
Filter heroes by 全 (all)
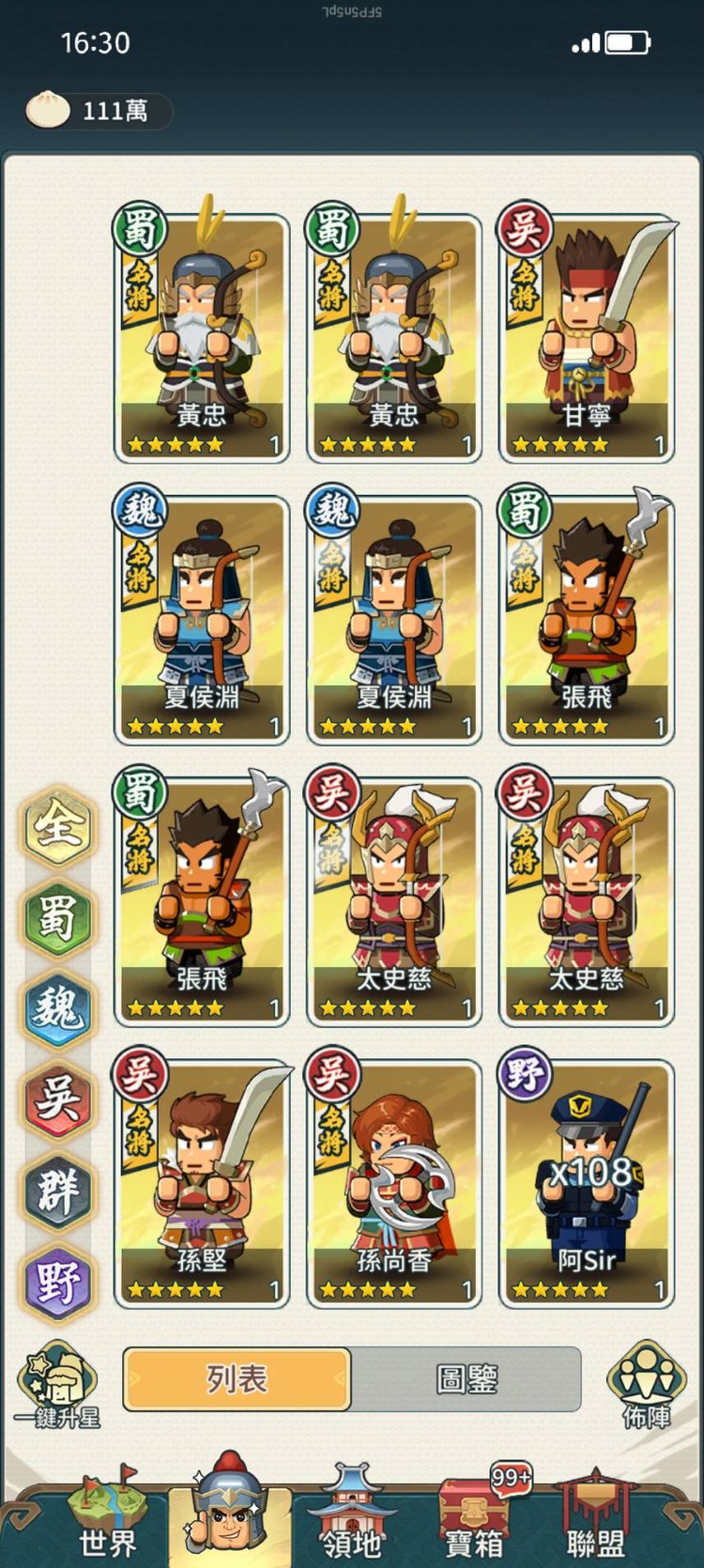(58, 826)
